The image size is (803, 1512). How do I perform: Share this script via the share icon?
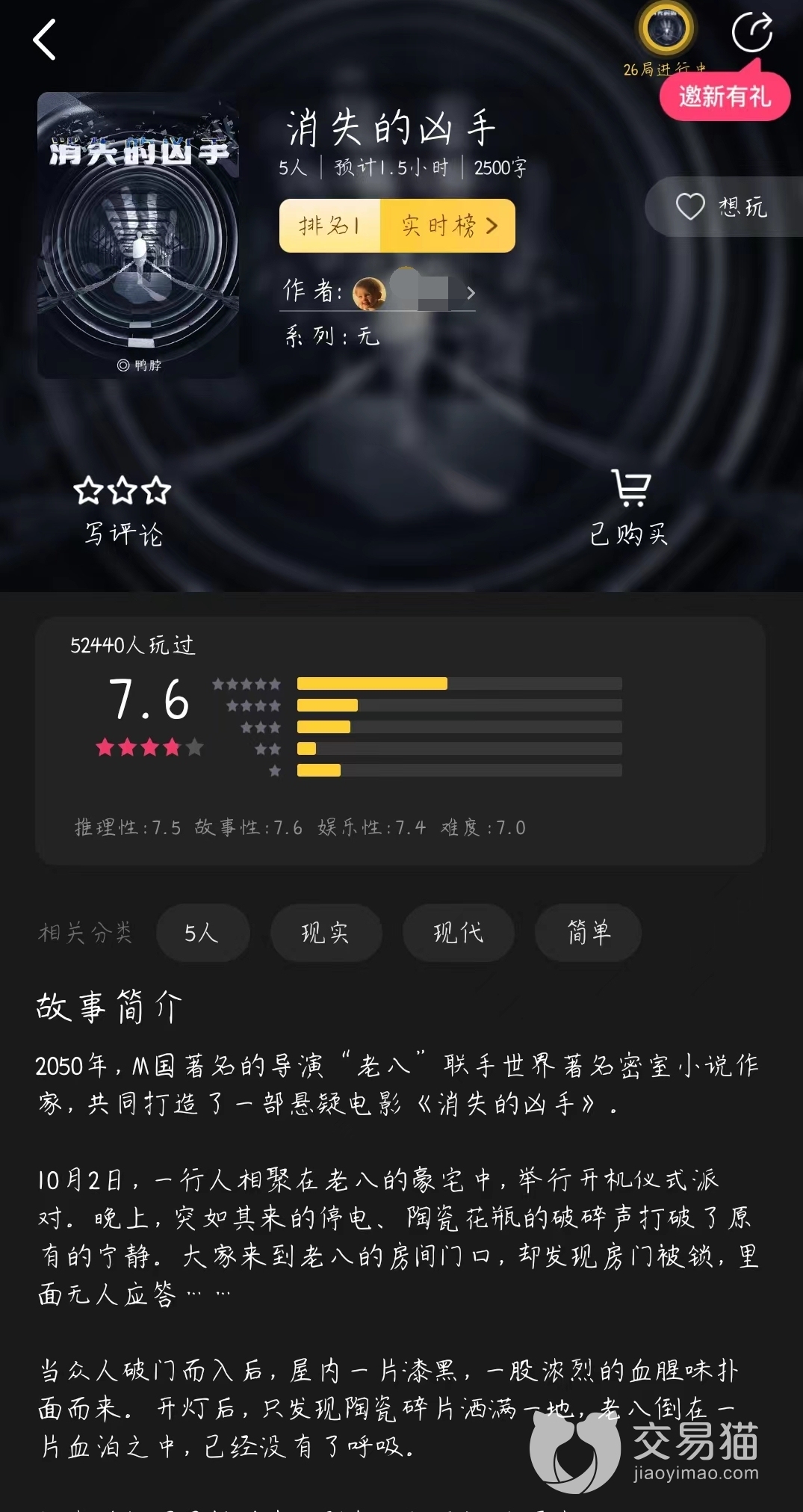point(751,32)
